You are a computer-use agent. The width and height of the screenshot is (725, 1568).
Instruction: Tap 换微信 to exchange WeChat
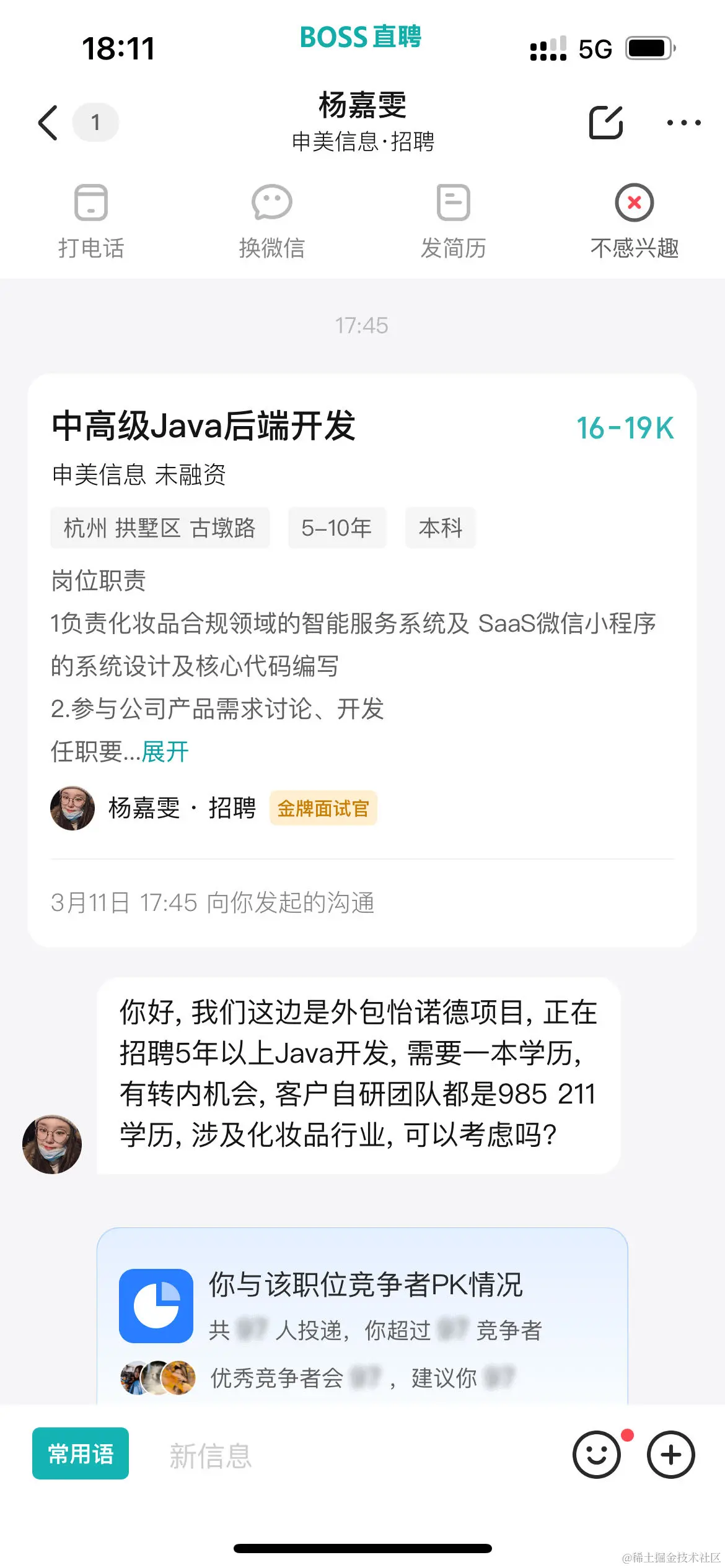pyautogui.click(x=272, y=221)
